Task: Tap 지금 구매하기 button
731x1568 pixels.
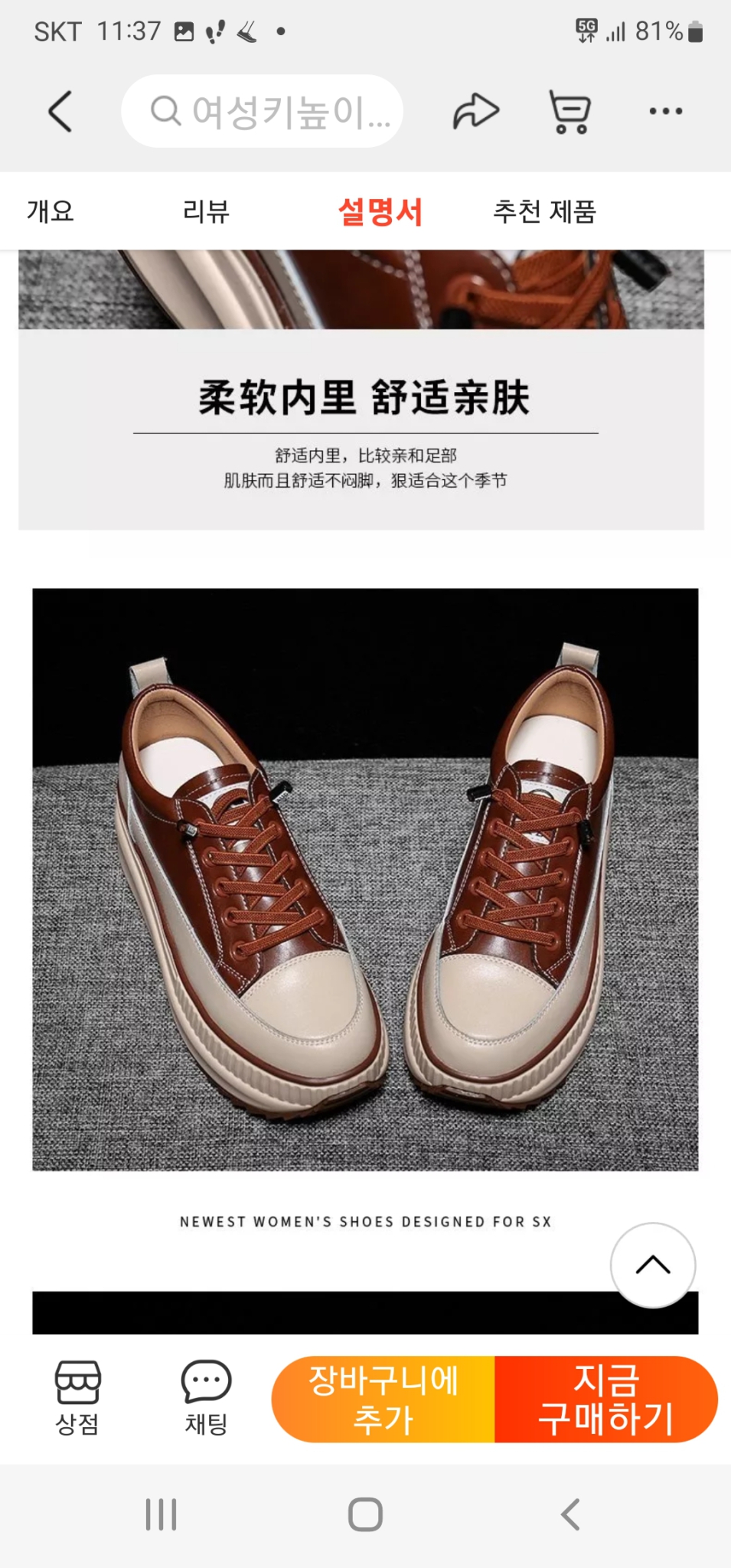Action: click(x=605, y=1400)
